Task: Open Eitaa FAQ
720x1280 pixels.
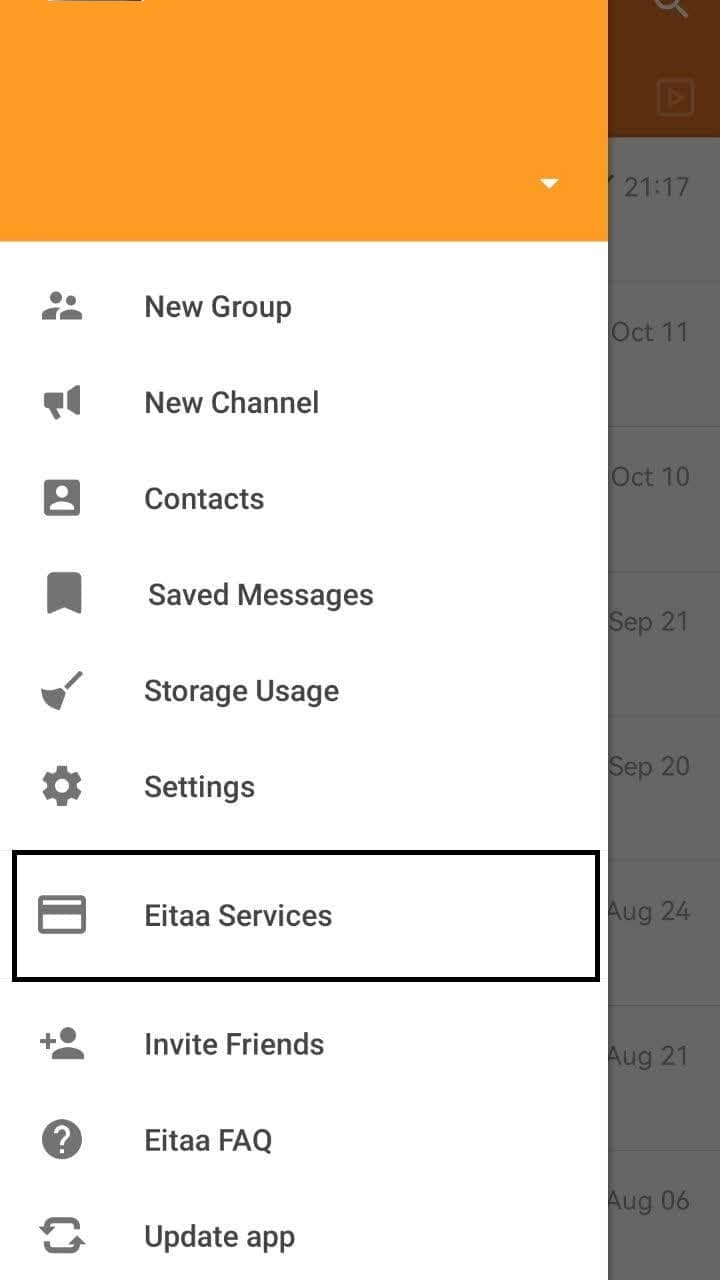Action: click(304, 1140)
